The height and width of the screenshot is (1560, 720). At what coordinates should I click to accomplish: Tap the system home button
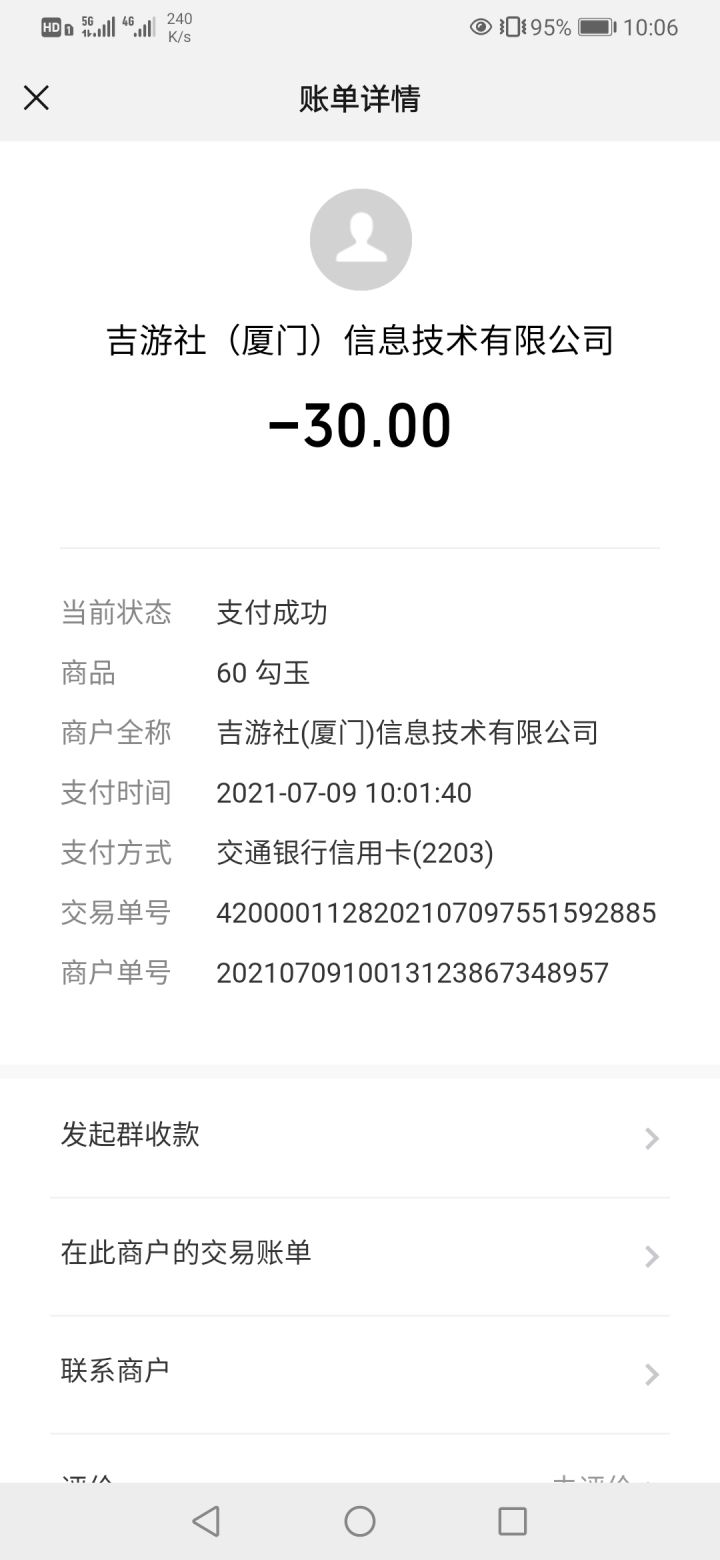tap(360, 1521)
